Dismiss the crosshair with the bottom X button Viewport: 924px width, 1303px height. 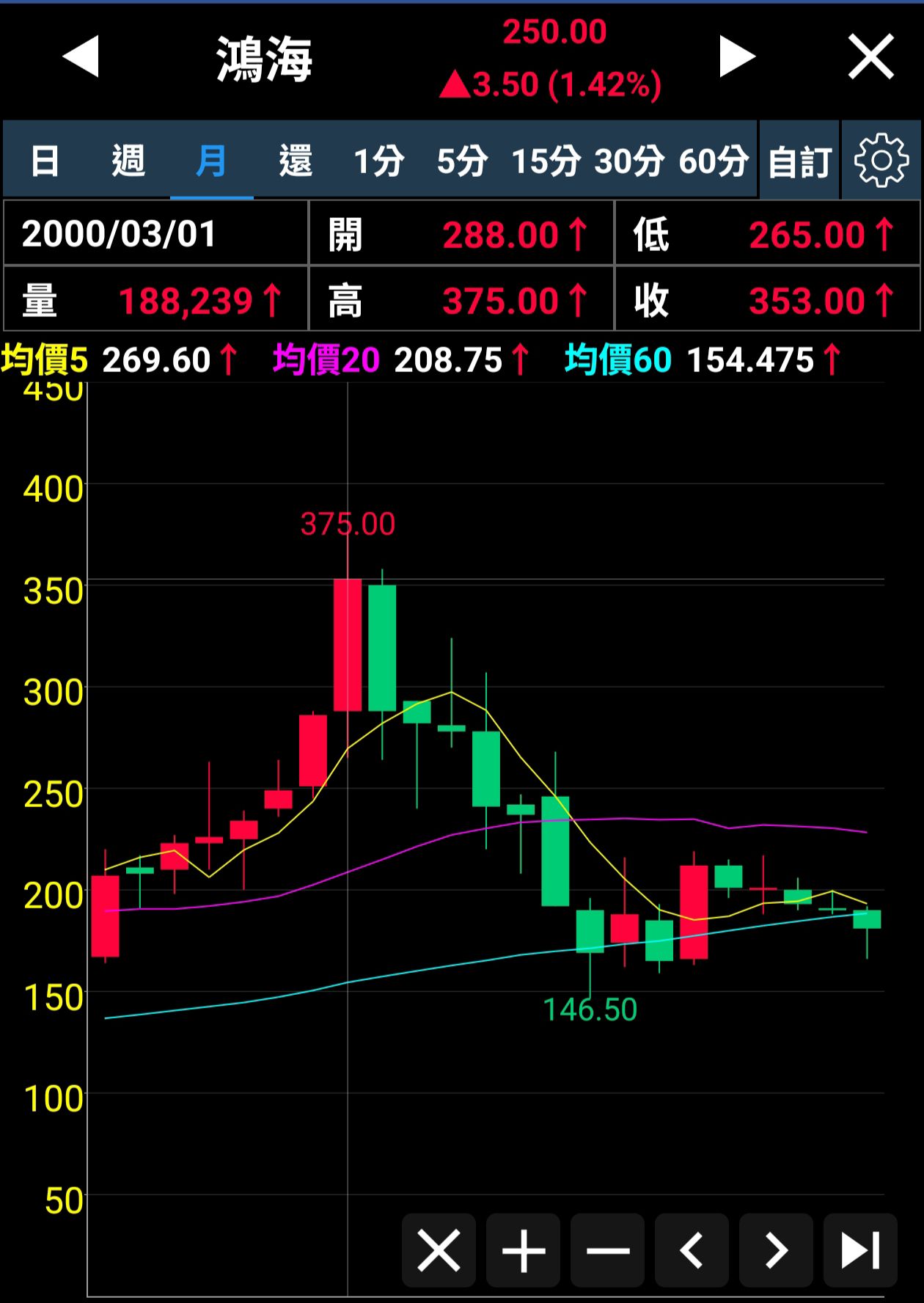click(x=439, y=1250)
